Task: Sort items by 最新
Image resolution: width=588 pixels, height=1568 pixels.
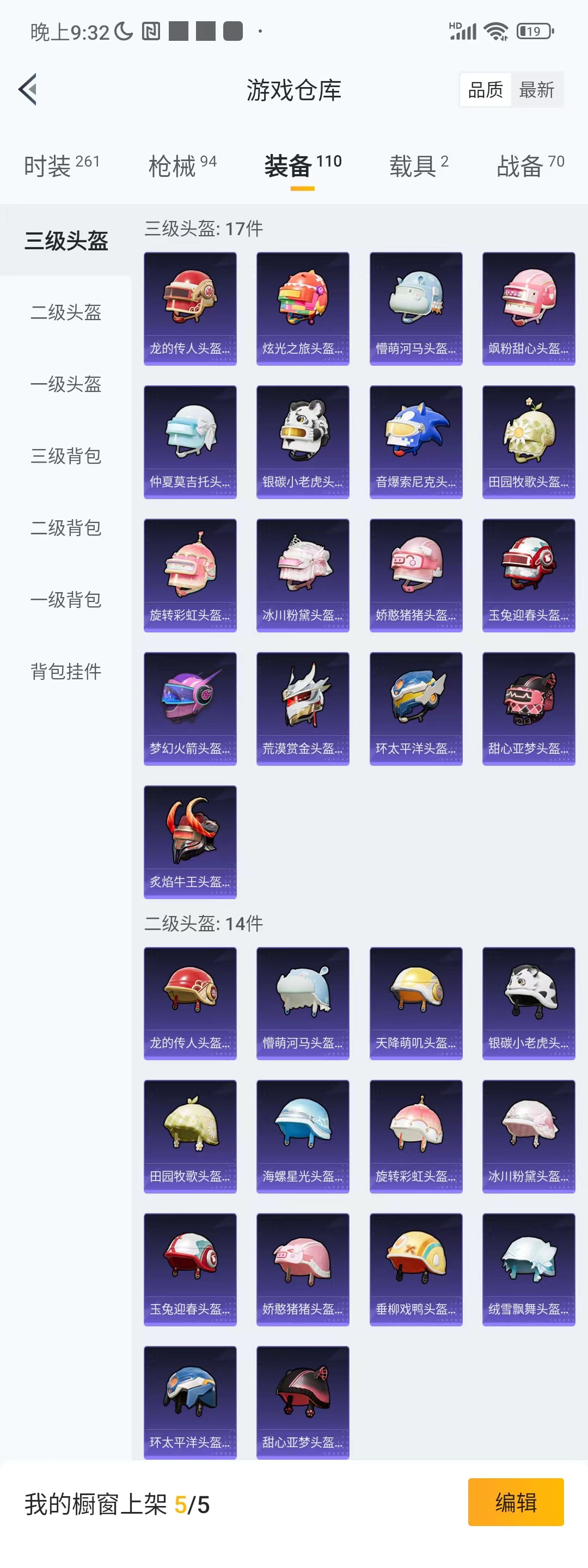Action: 536,90
